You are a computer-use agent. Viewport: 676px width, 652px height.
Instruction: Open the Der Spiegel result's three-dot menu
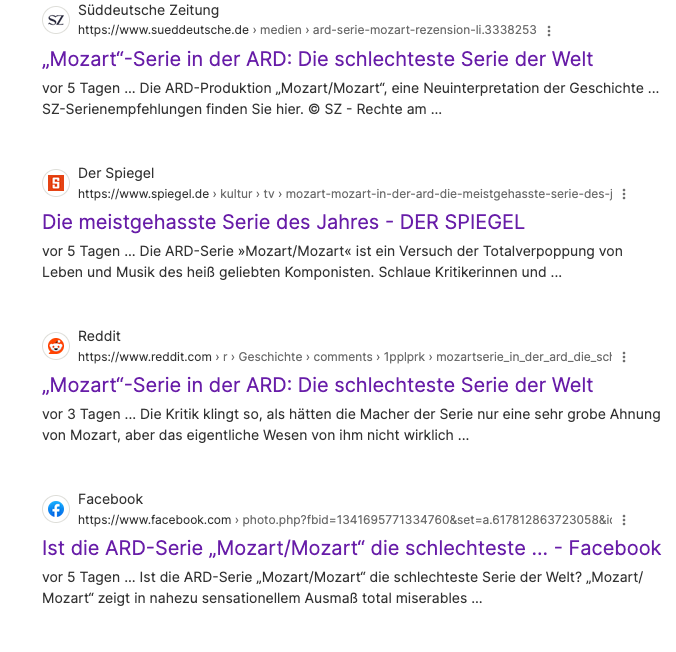[x=624, y=194]
